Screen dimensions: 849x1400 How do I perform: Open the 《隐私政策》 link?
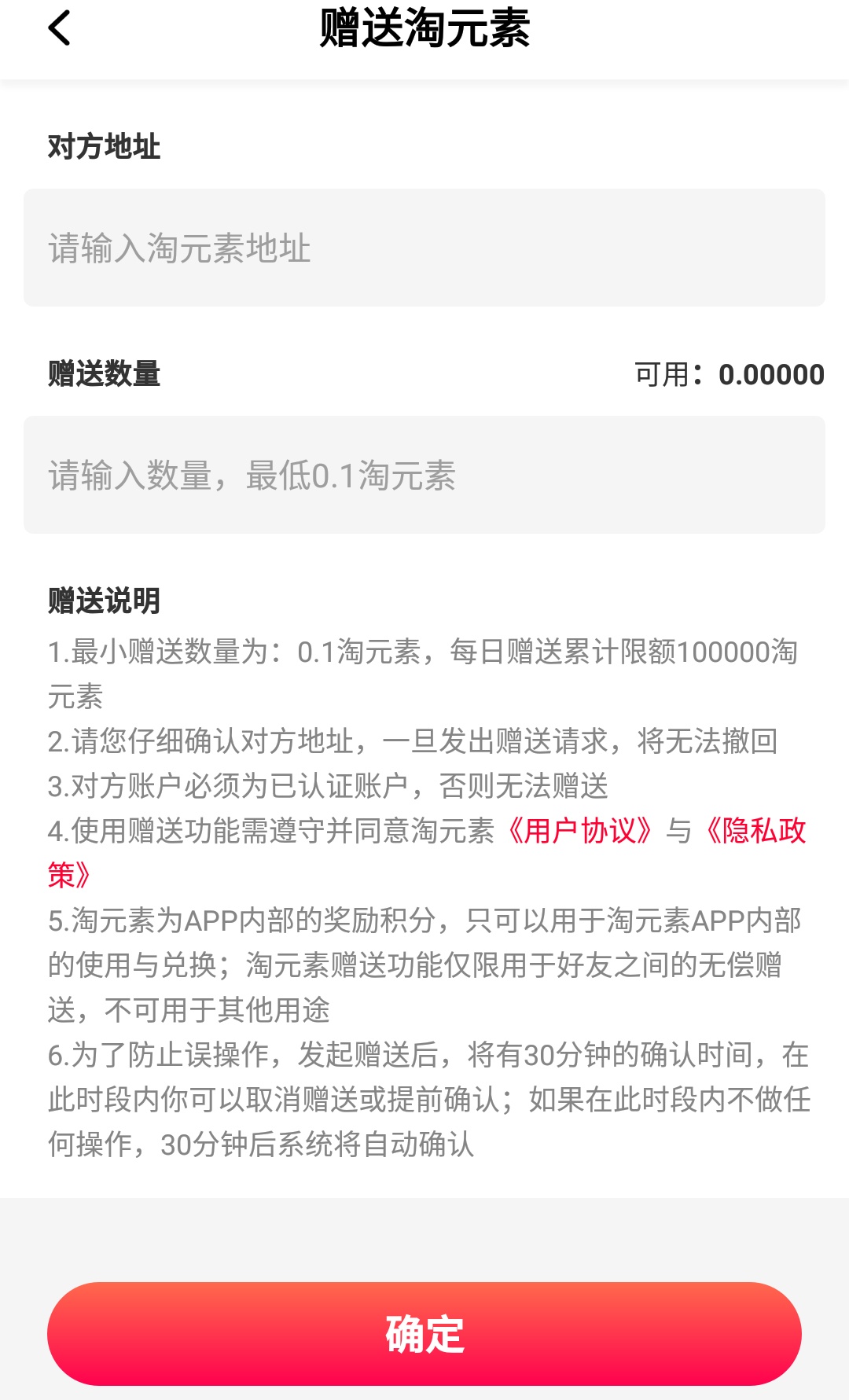[x=756, y=831]
